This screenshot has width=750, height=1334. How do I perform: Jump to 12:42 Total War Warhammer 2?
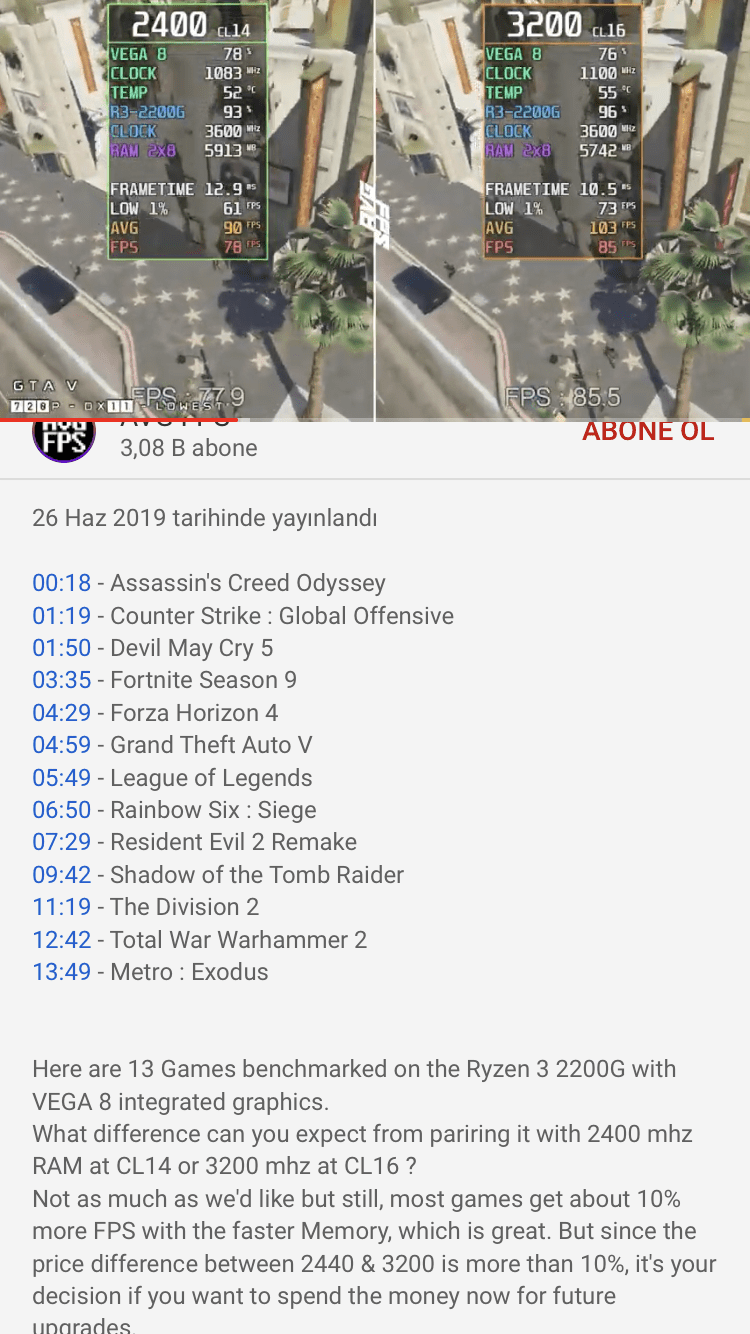[61, 940]
